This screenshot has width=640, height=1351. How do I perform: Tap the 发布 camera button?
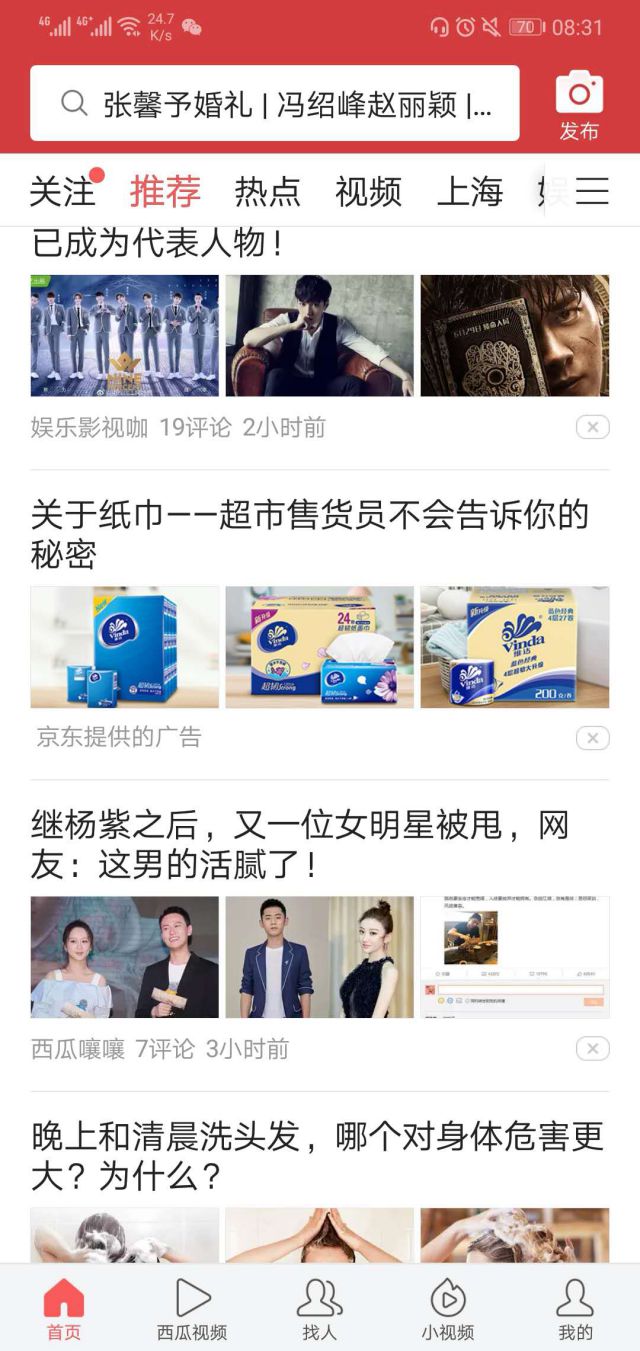pos(579,104)
